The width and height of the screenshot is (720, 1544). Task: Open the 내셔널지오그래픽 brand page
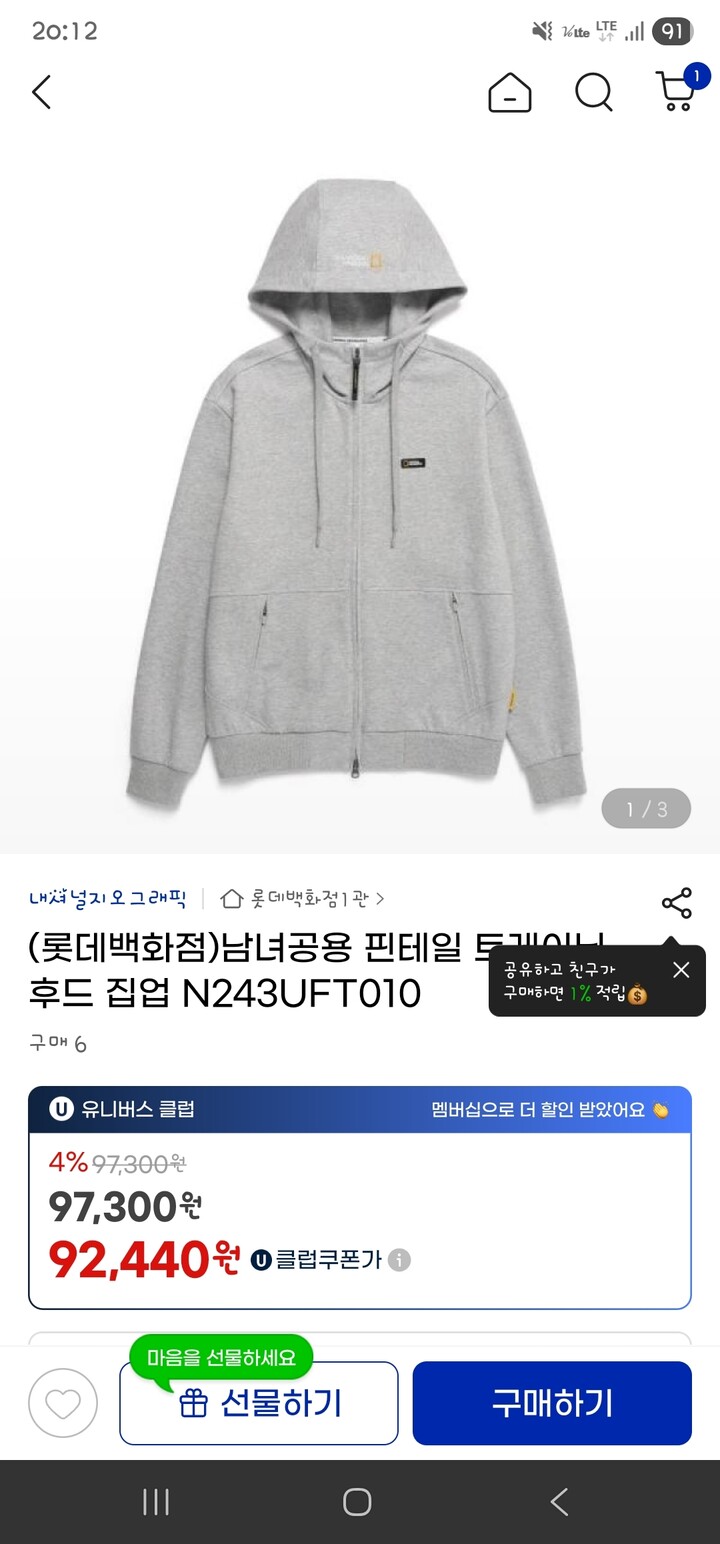(110, 898)
